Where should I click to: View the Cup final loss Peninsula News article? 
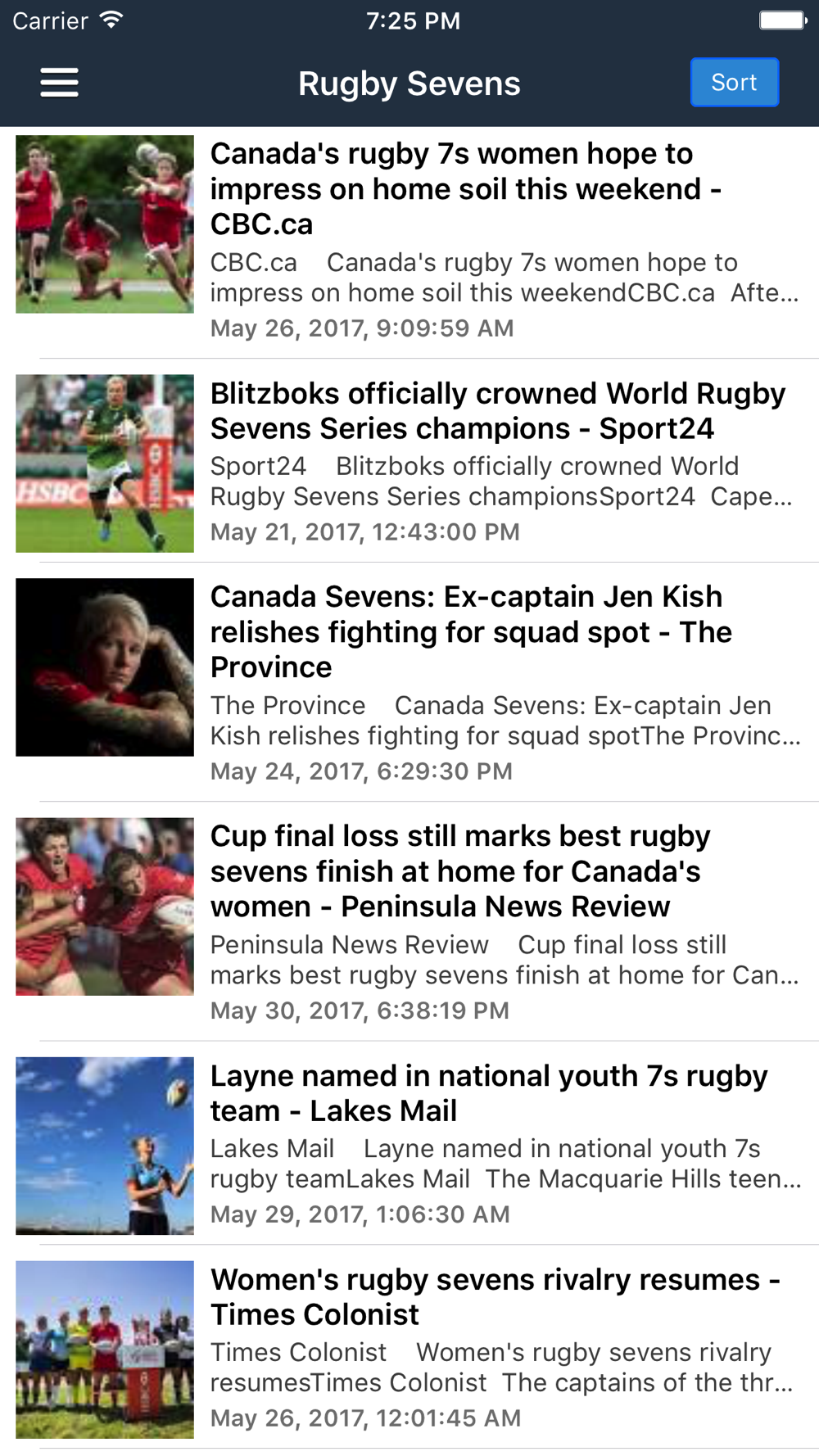coord(409,922)
